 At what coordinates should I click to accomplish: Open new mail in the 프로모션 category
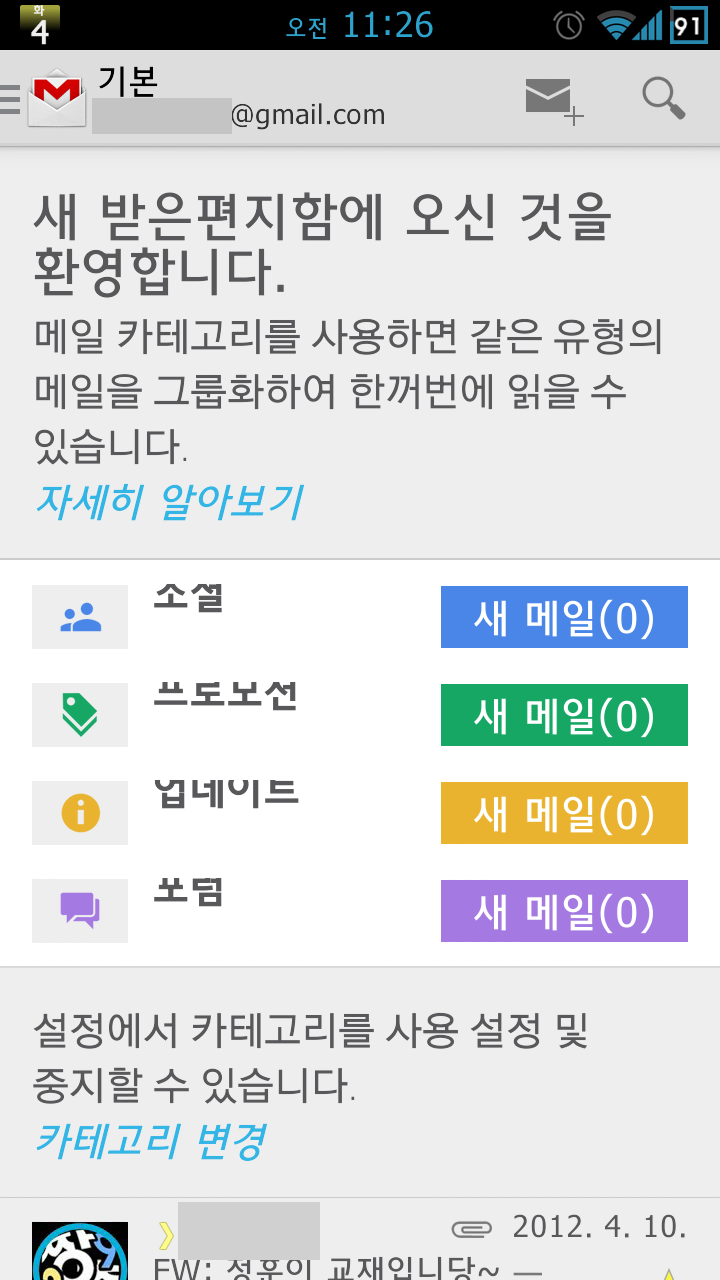tap(564, 715)
